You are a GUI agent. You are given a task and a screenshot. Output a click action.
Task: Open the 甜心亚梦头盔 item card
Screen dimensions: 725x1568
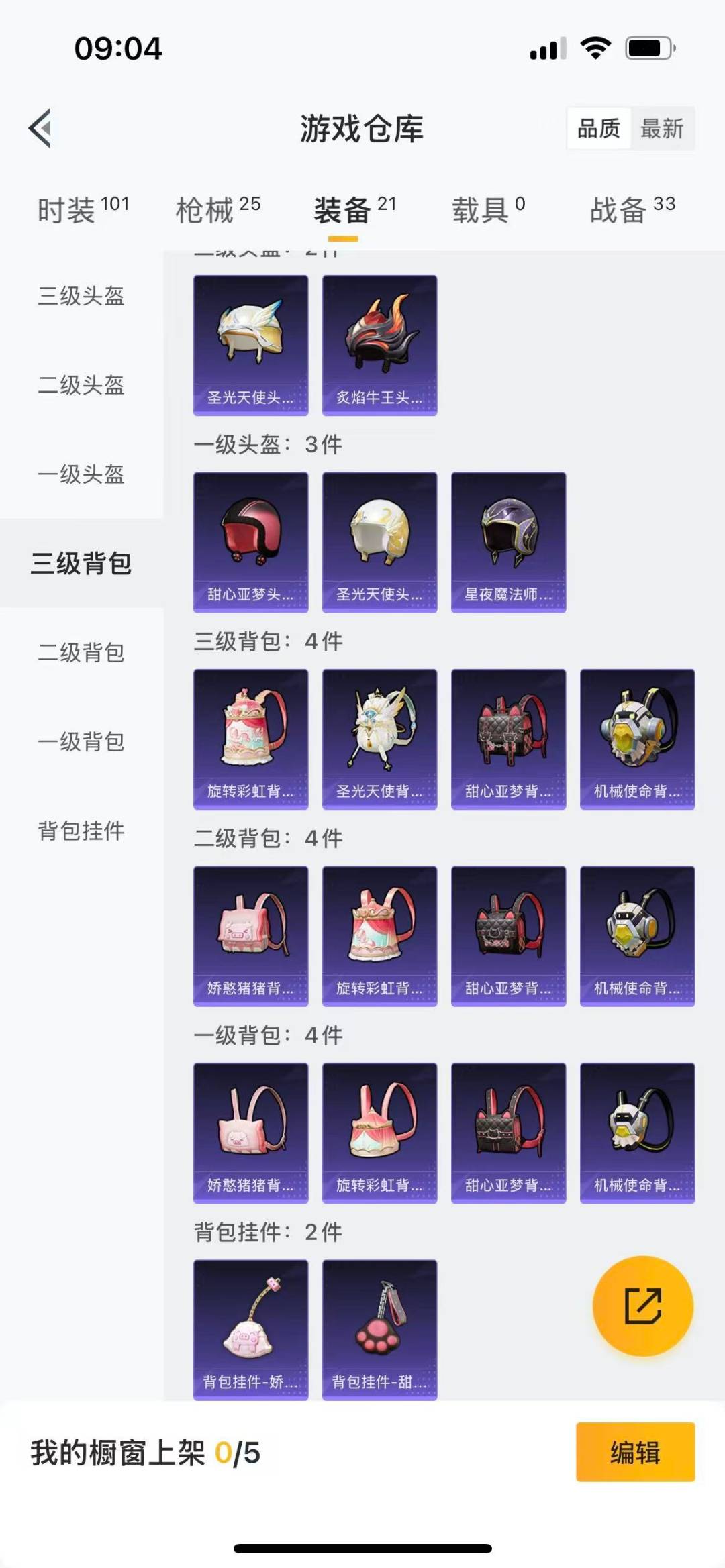[x=250, y=540]
